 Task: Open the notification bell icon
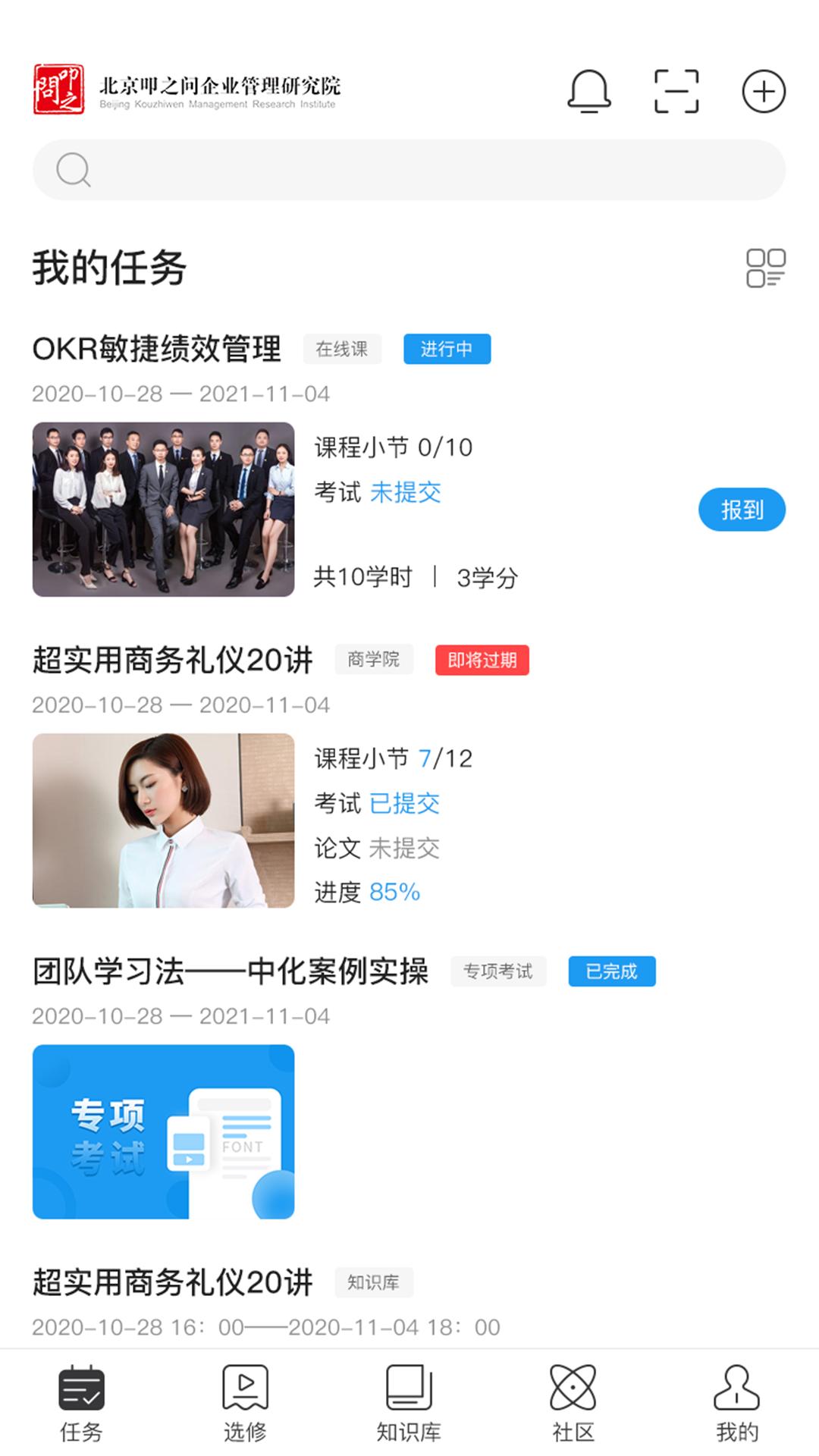[591, 90]
